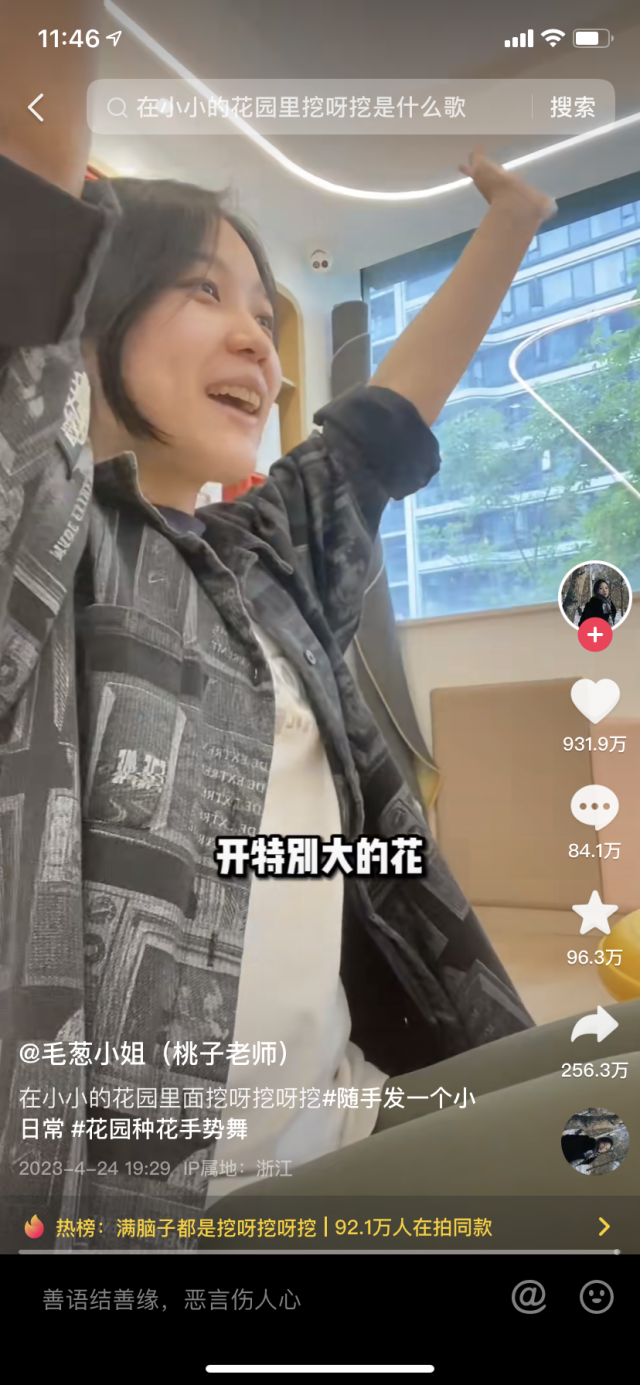Open @毛葱小姐（桃子老师）profile name
The image size is (640, 1385).
point(156,1053)
